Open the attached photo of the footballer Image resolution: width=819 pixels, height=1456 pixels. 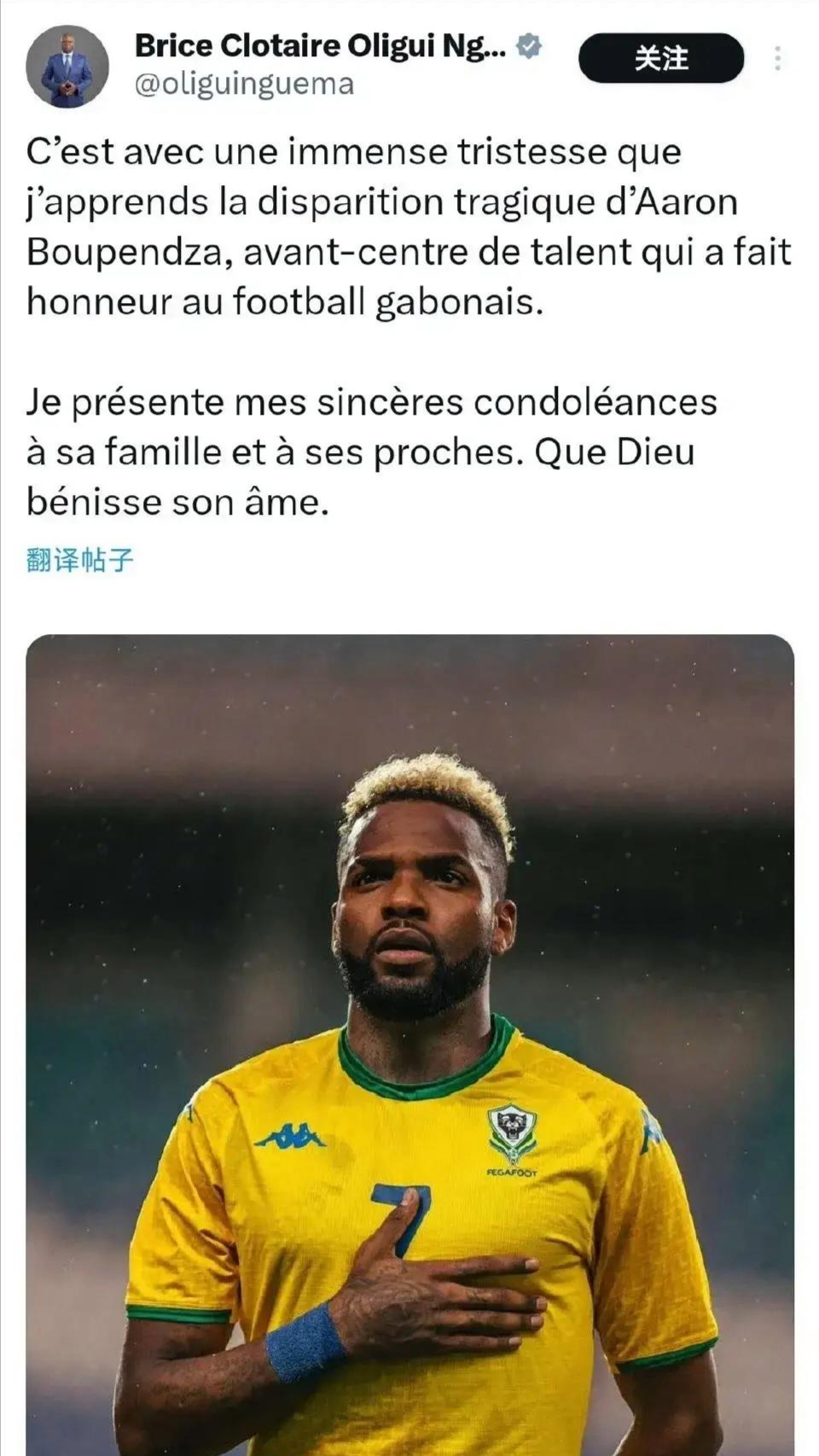pos(409,1041)
